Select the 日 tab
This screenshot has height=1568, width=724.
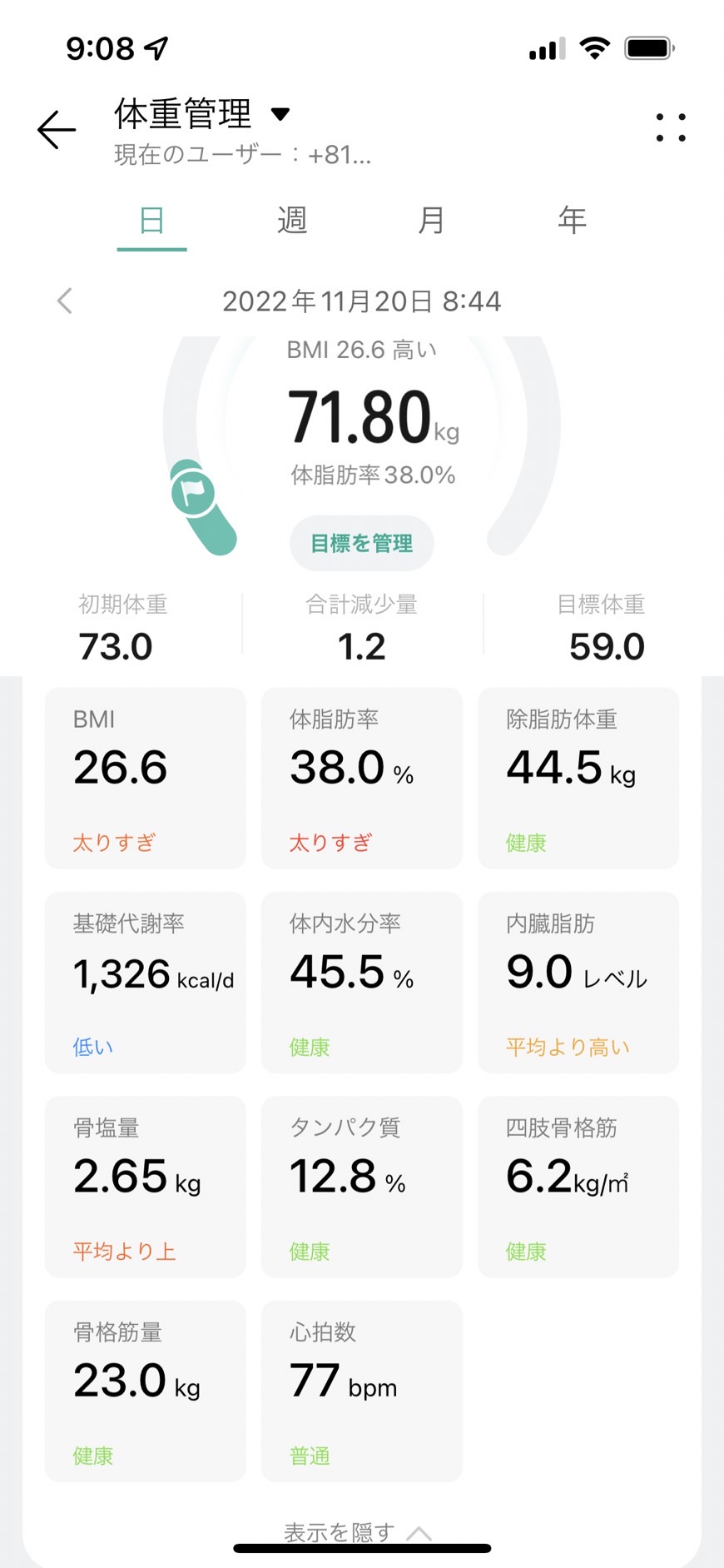click(x=151, y=221)
